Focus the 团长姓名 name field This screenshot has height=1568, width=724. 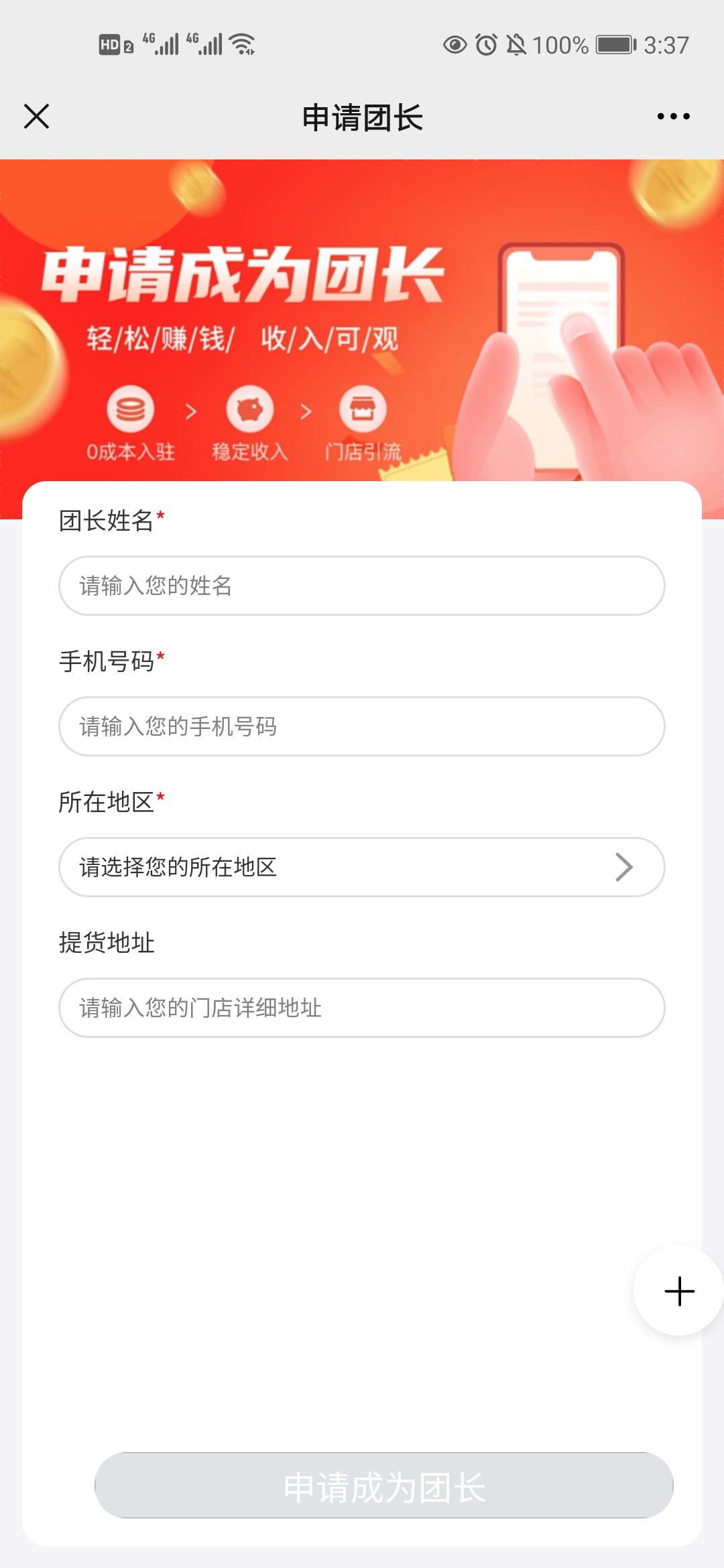362,586
